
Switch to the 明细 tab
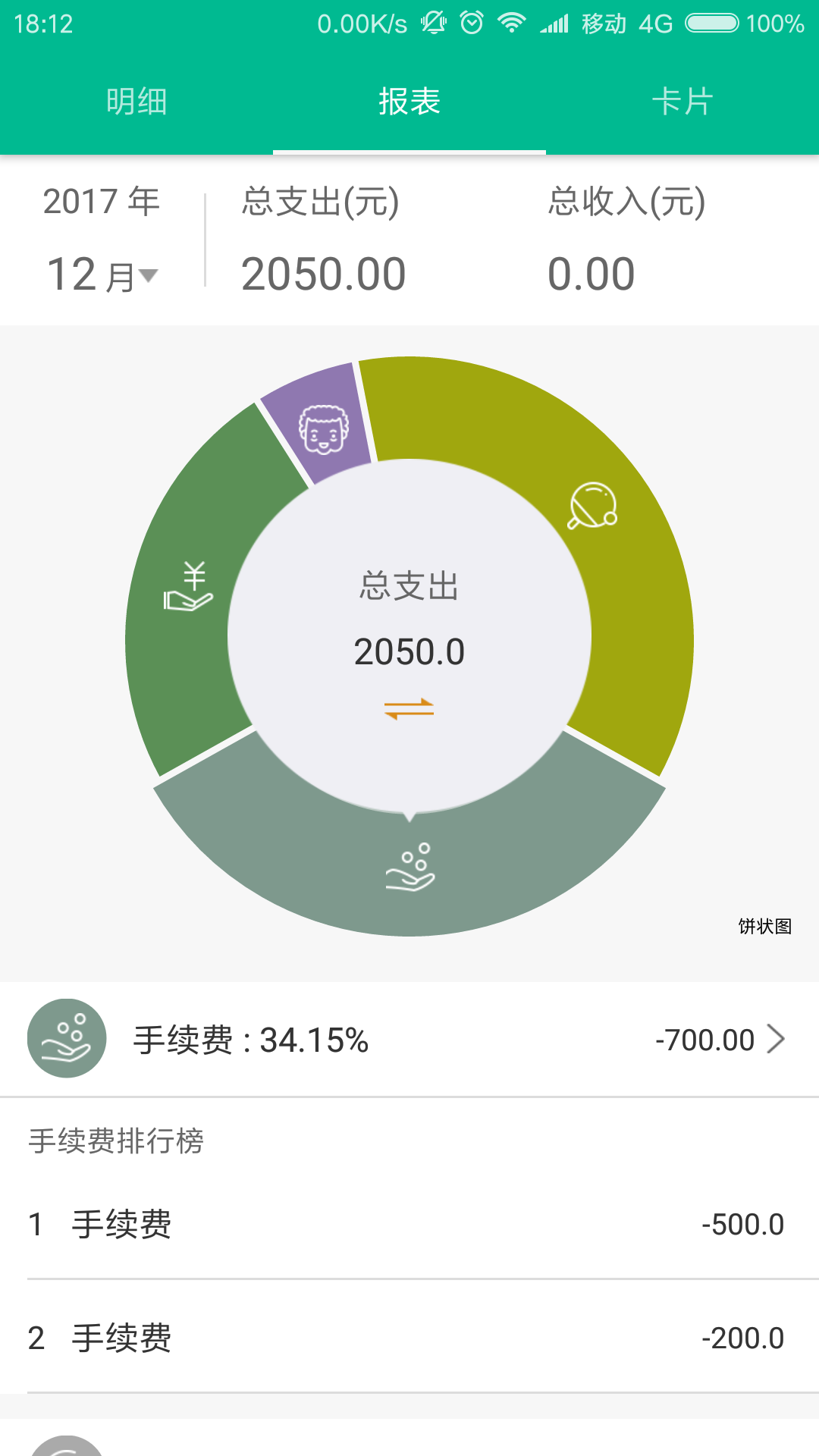coord(136,102)
